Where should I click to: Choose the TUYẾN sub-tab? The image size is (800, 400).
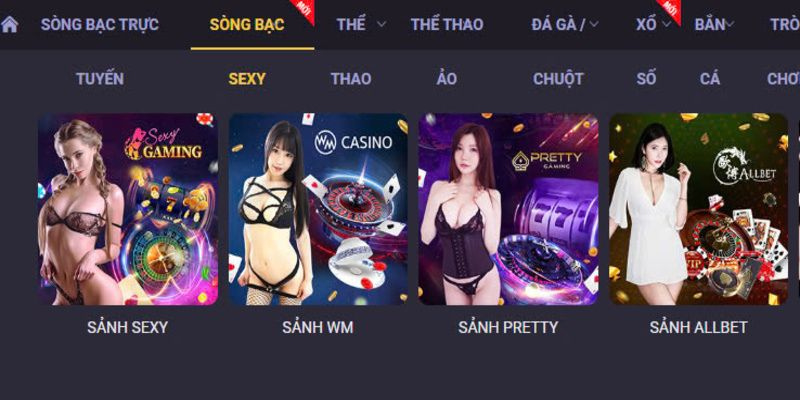point(100,79)
